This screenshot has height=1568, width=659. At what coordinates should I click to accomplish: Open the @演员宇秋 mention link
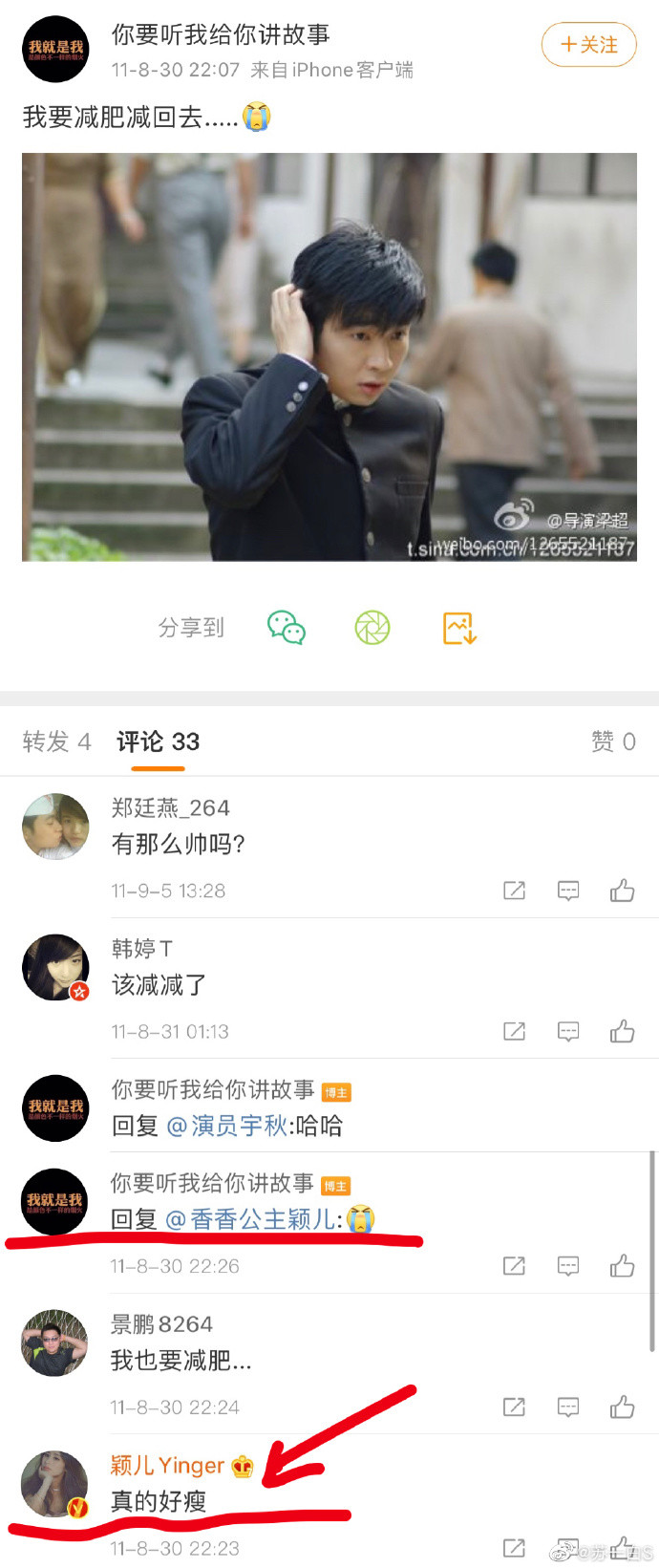(x=227, y=1126)
